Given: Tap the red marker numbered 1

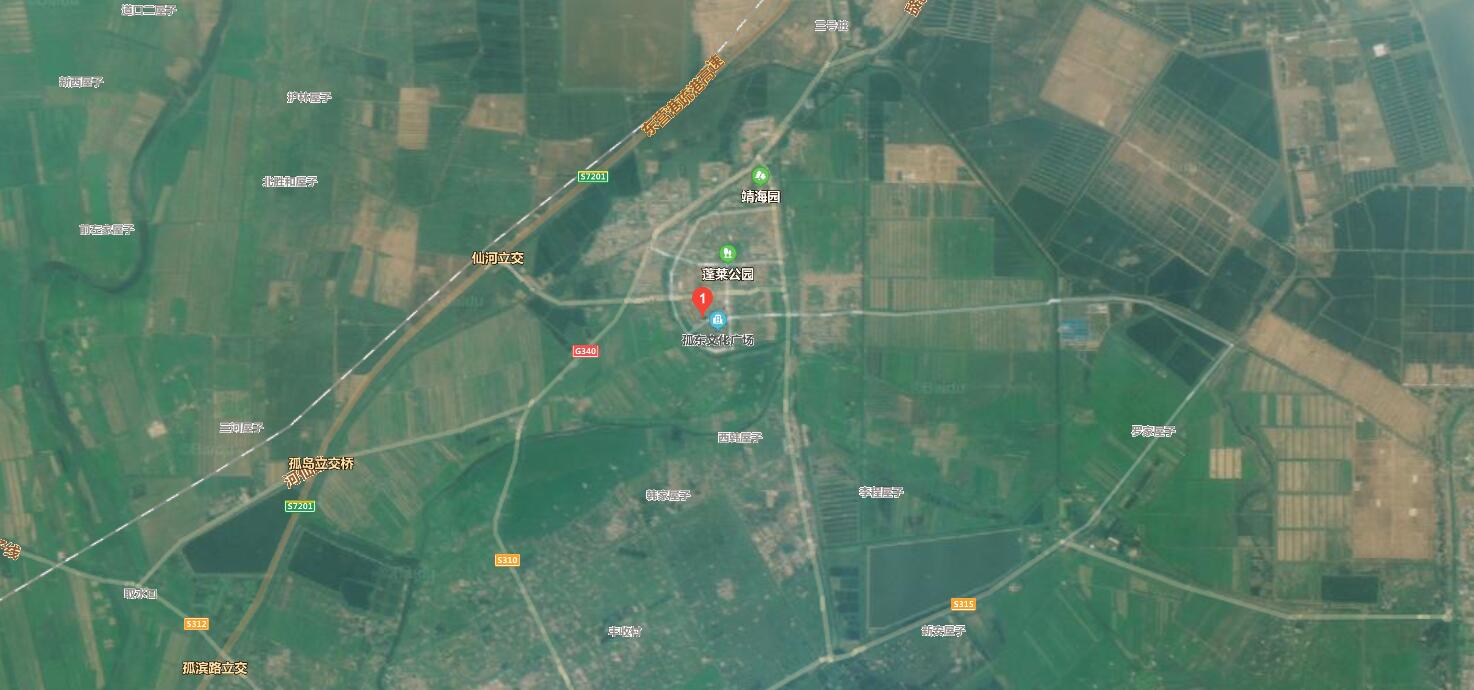Looking at the screenshot, I should [702, 299].
